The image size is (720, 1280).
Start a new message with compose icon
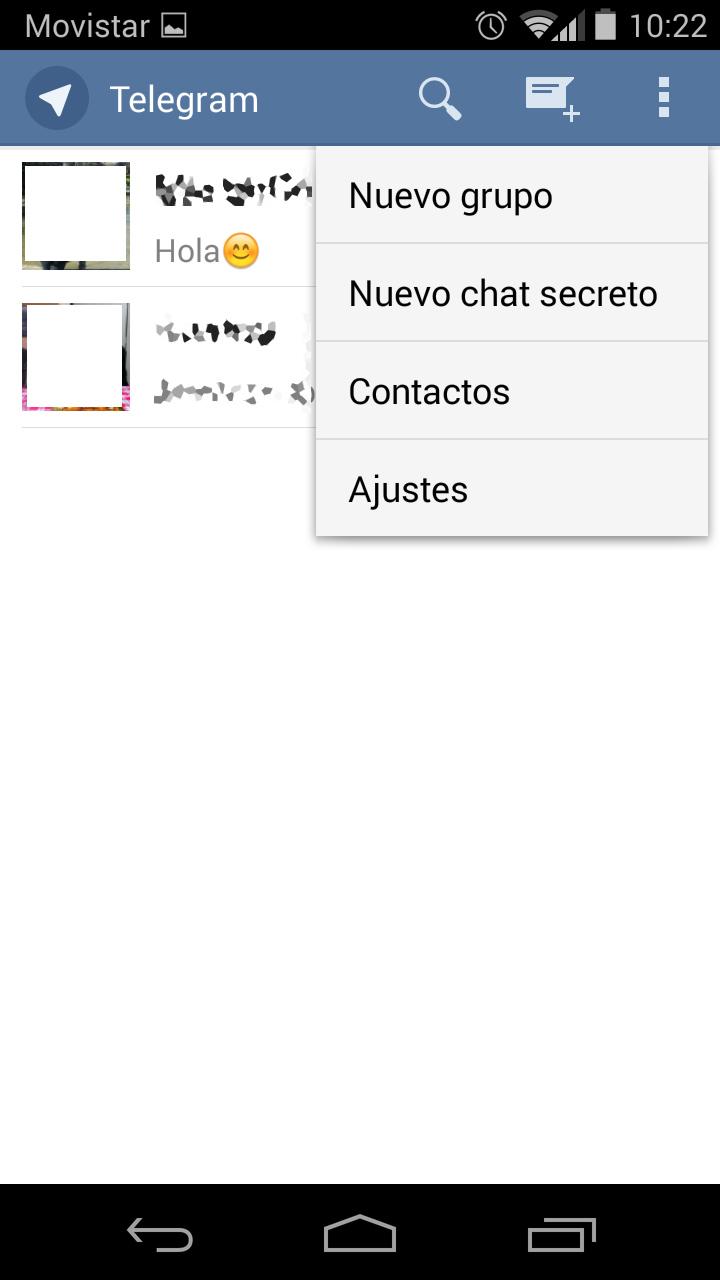pyautogui.click(x=552, y=99)
